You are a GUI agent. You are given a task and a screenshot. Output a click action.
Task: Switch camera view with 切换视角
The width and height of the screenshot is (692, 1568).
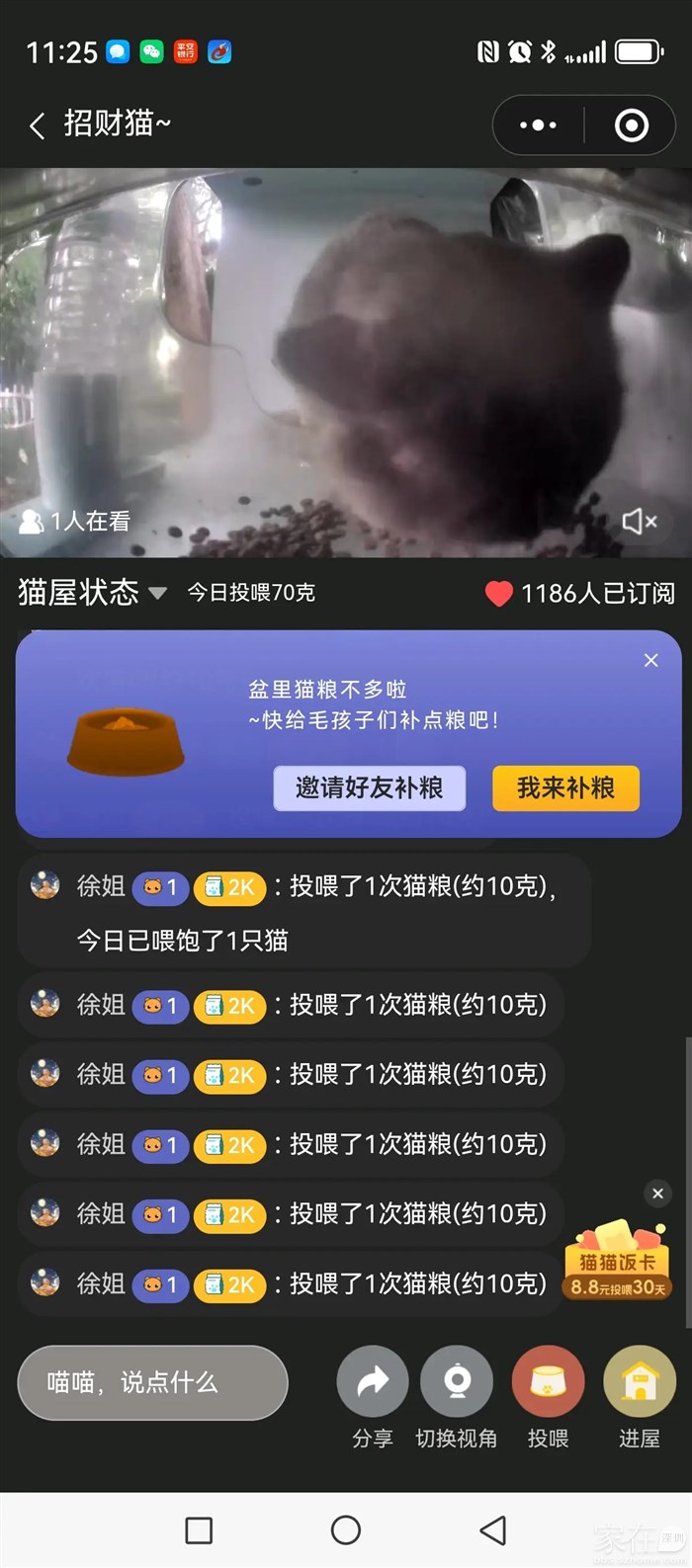pyautogui.click(x=456, y=1382)
